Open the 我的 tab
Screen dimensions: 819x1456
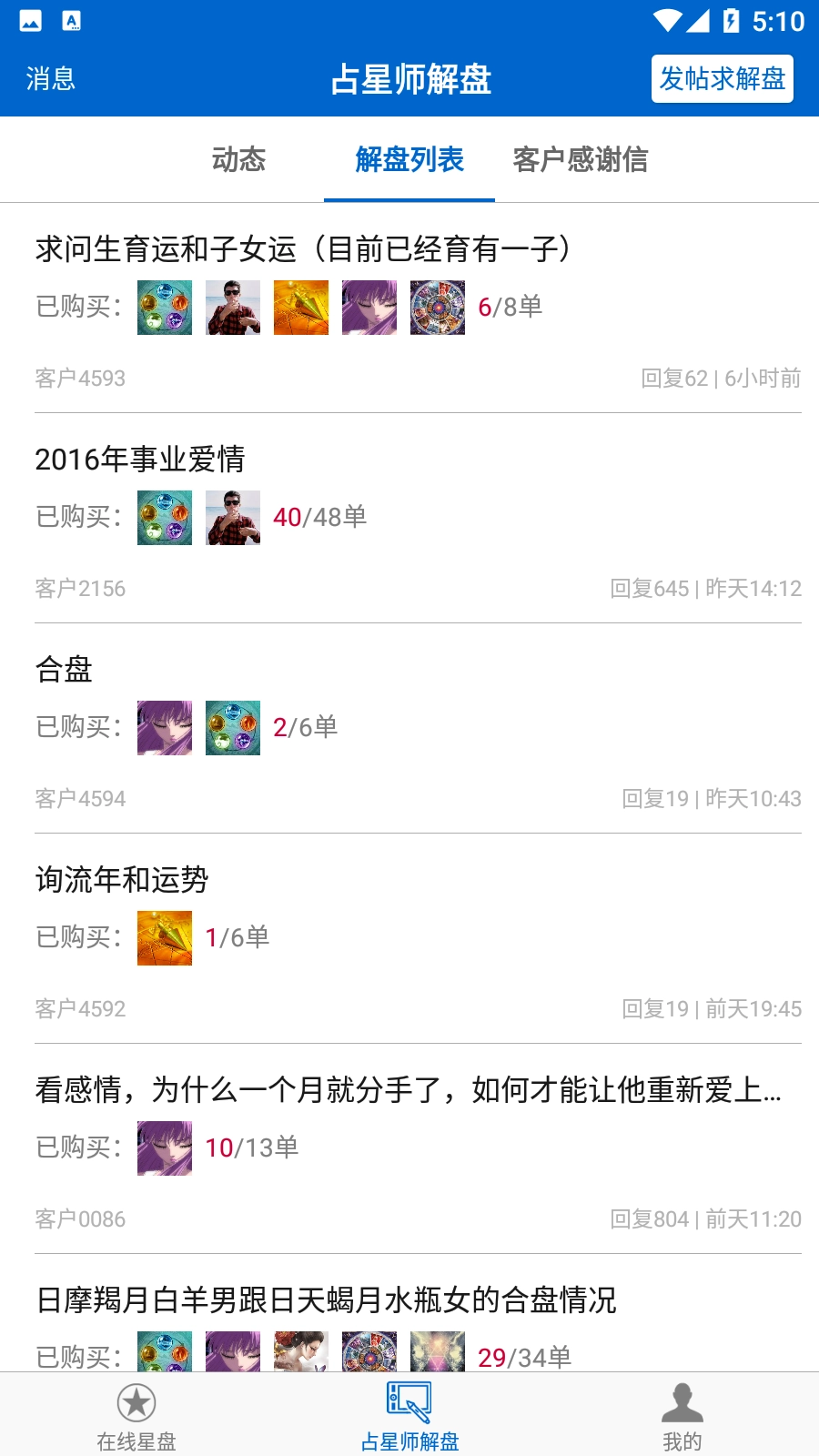pyautogui.click(x=682, y=1415)
